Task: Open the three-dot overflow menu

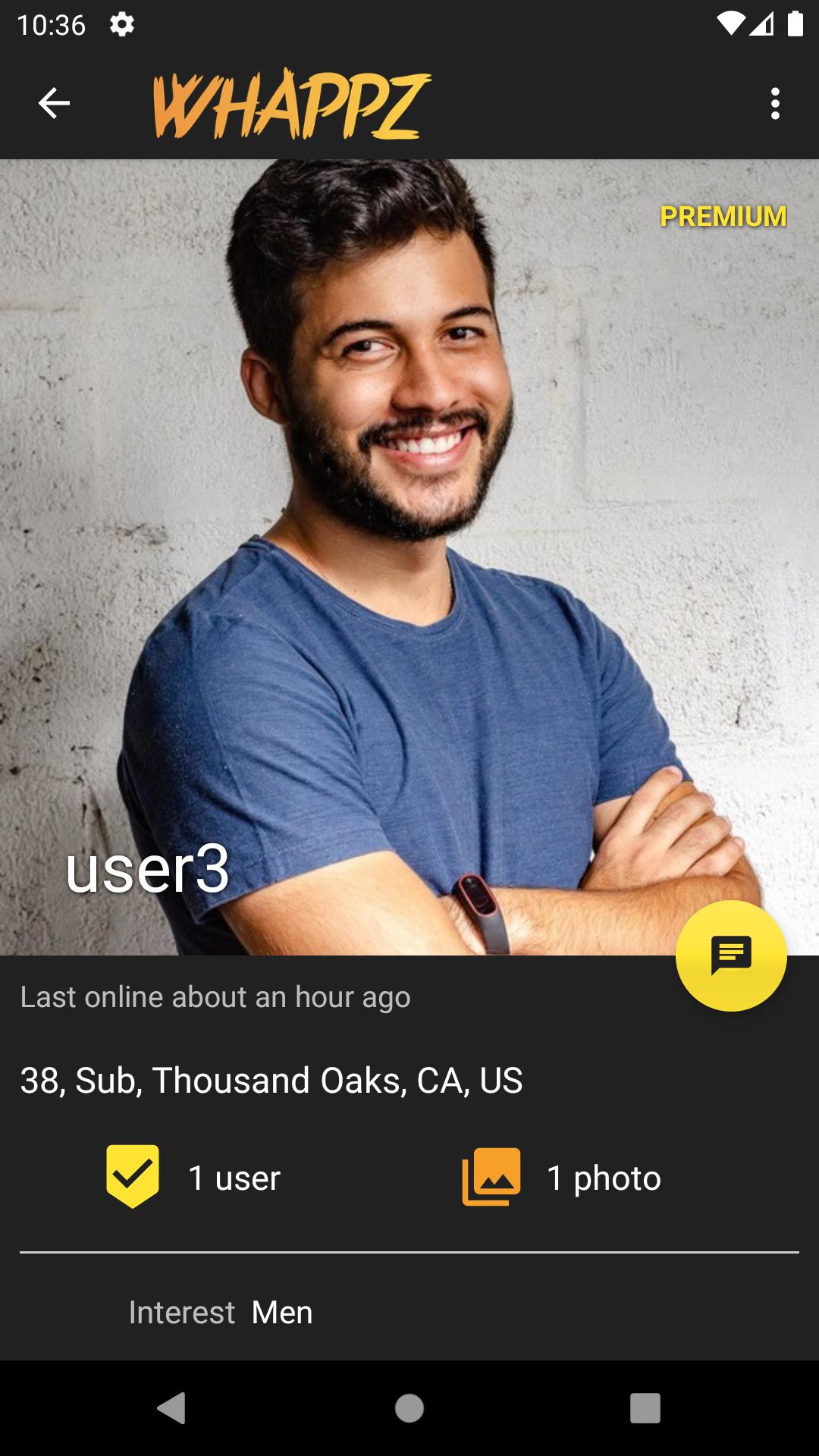Action: [x=774, y=103]
